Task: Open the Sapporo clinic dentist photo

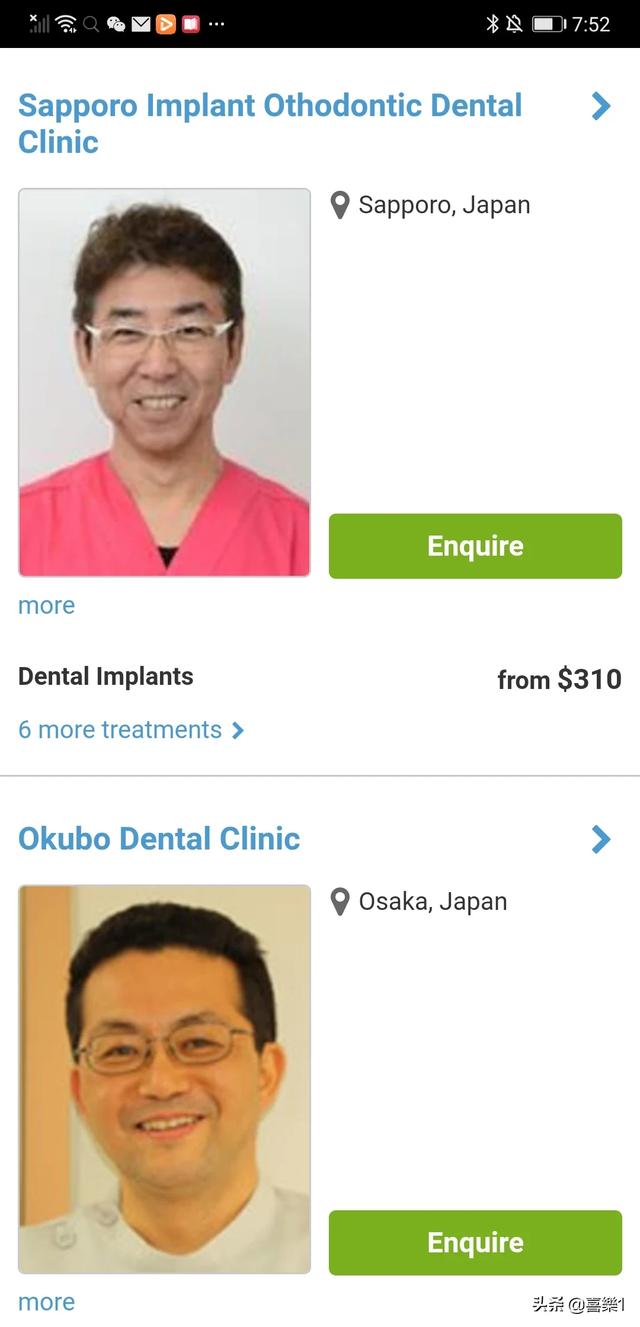Action: [164, 382]
